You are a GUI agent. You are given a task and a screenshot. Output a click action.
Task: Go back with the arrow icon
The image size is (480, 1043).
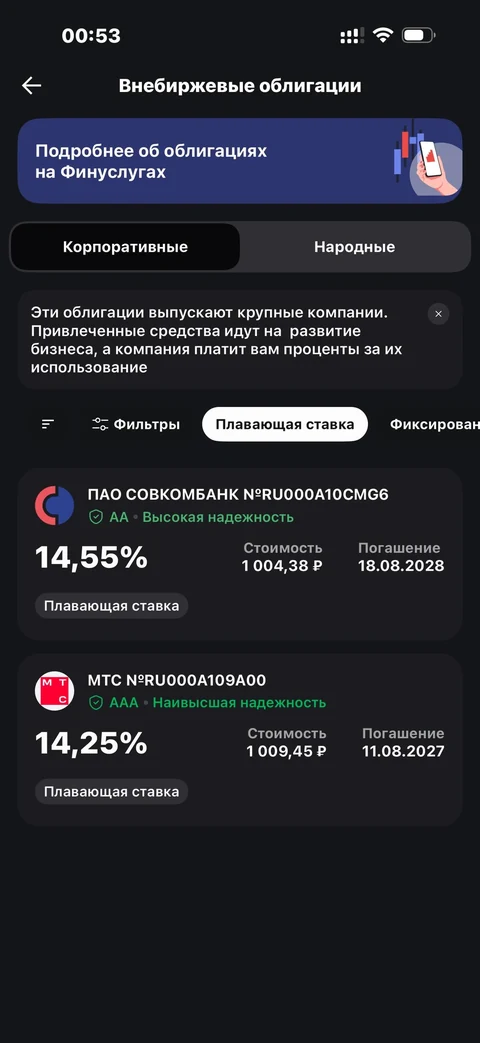31,86
